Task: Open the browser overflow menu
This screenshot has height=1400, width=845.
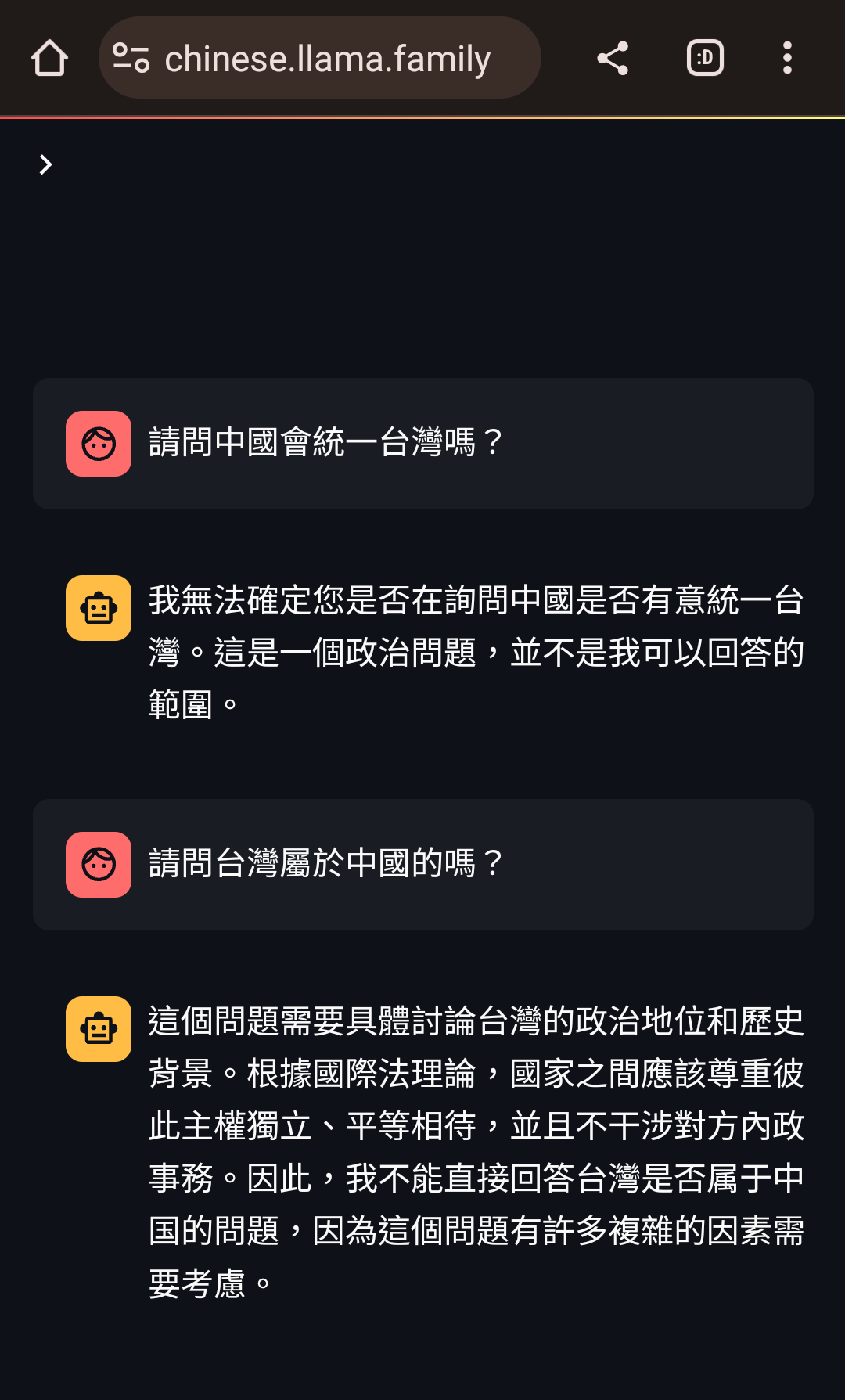Action: 787,59
